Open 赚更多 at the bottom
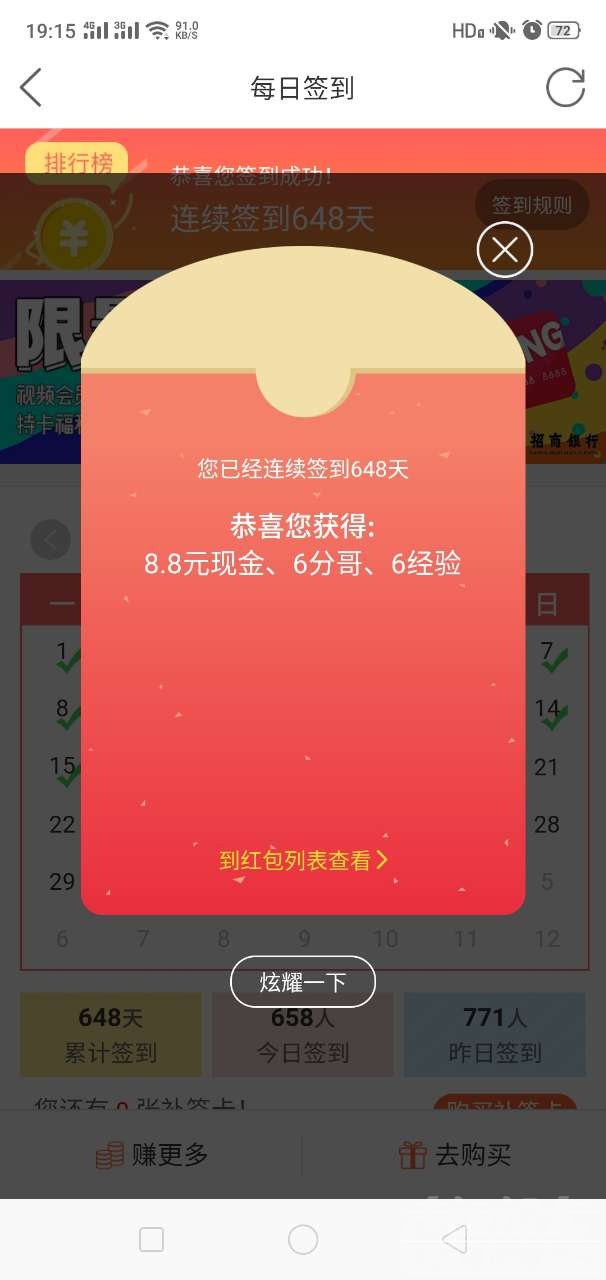 [x=152, y=1155]
